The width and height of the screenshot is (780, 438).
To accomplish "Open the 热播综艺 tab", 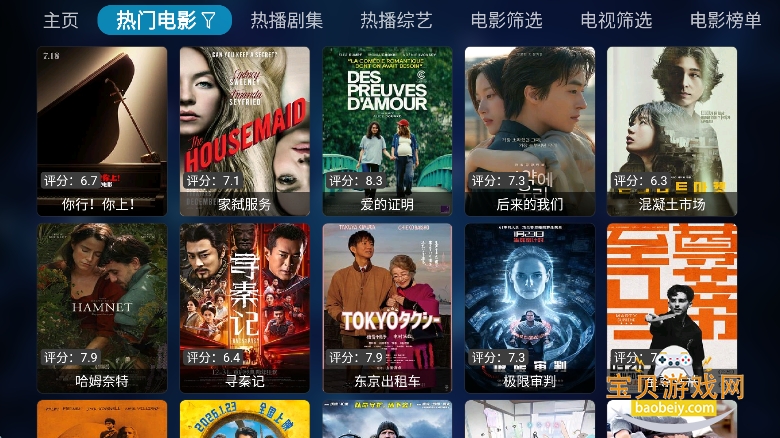I will [x=396, y=20].
